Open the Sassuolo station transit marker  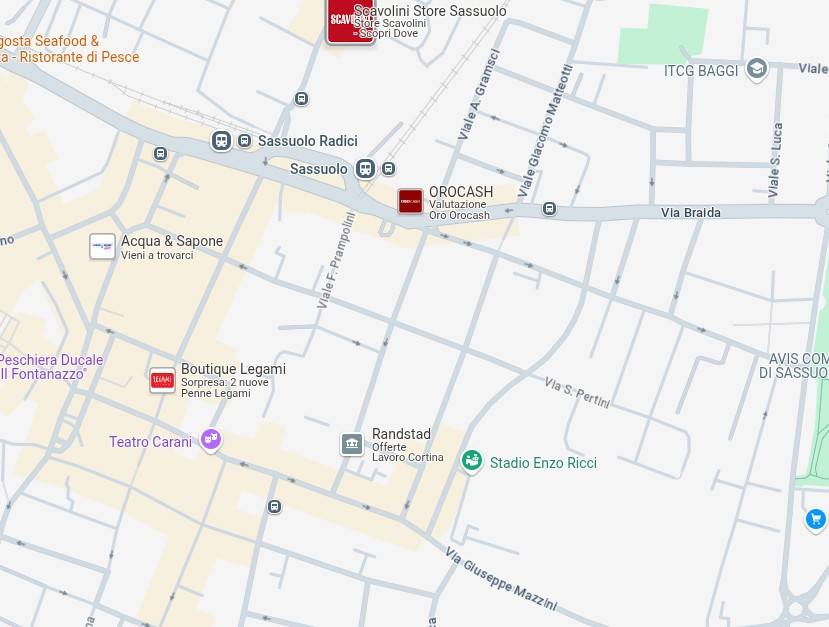click(x=365, y=168)
